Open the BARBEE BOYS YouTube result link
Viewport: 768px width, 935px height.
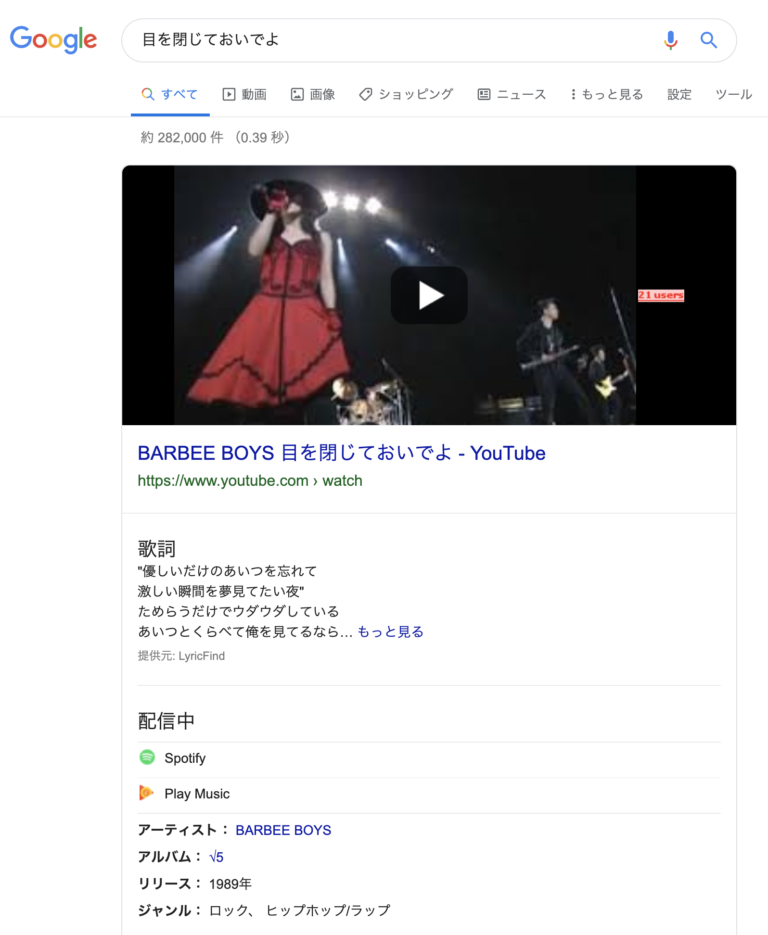[341, 453]
